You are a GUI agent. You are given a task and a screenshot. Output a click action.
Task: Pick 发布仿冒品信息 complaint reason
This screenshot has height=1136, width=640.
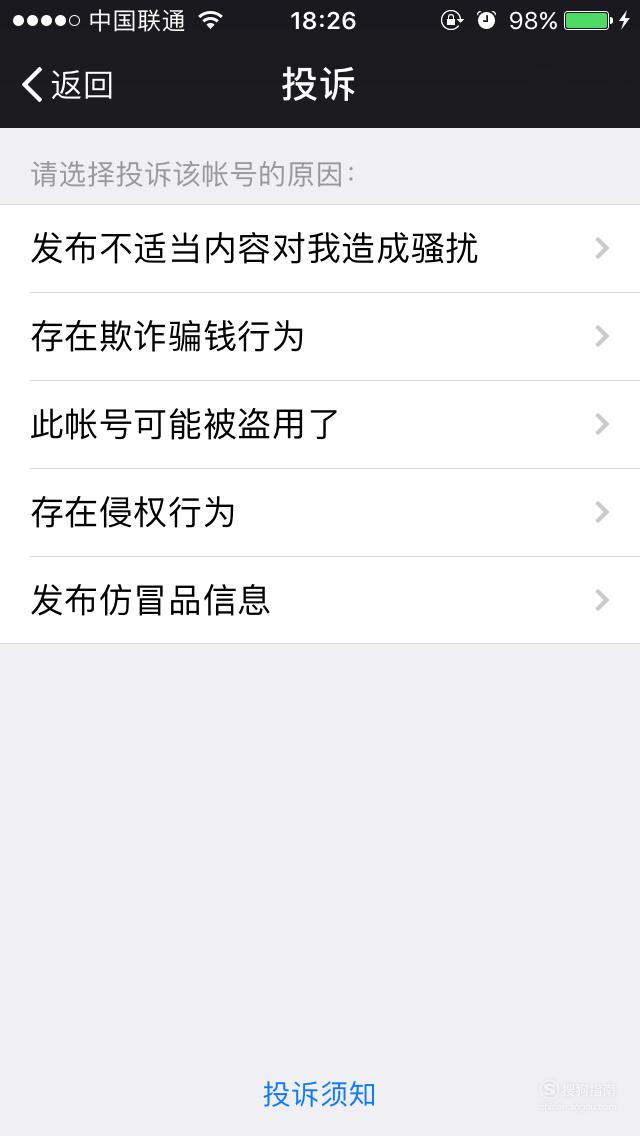point(320,601)
